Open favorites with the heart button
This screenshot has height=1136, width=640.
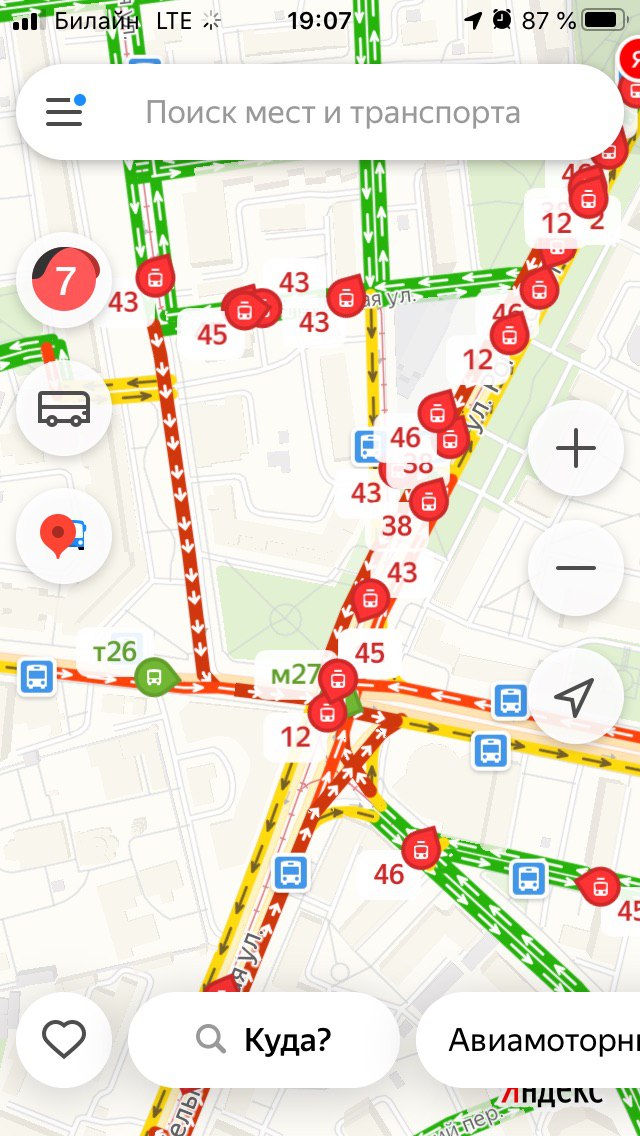point(65,1039)
